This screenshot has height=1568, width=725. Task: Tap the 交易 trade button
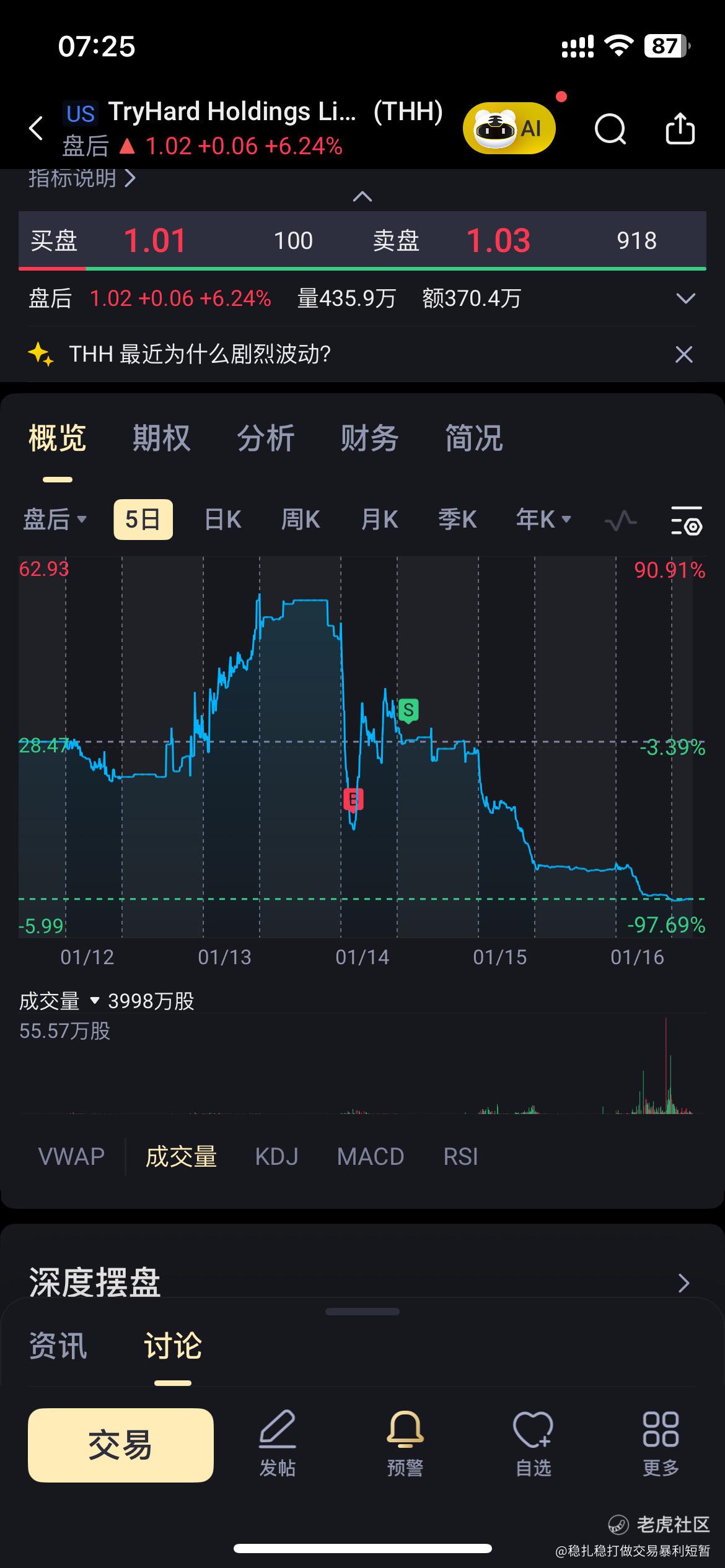[x=121, y=1445]
